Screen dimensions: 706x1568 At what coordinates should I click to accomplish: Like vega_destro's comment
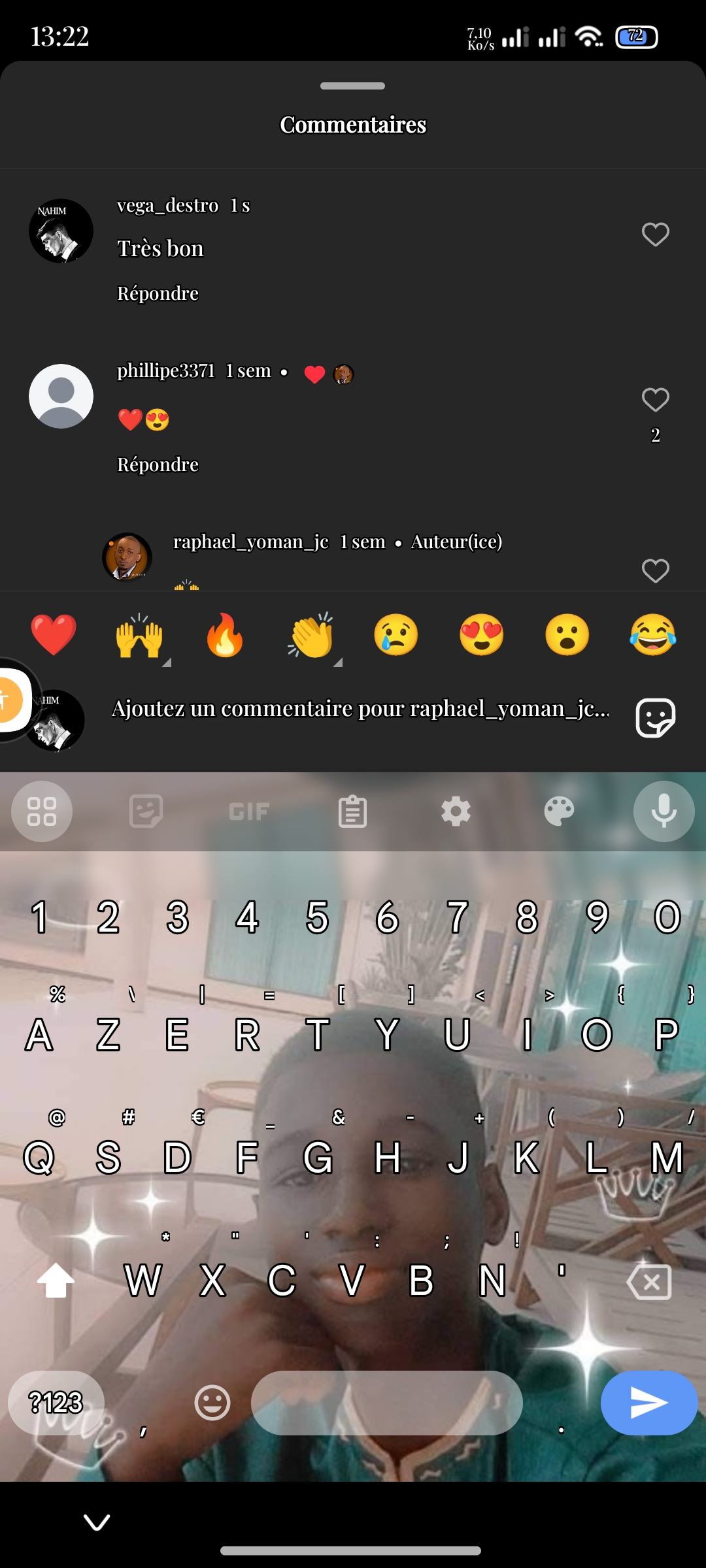(x=655, y=235)
